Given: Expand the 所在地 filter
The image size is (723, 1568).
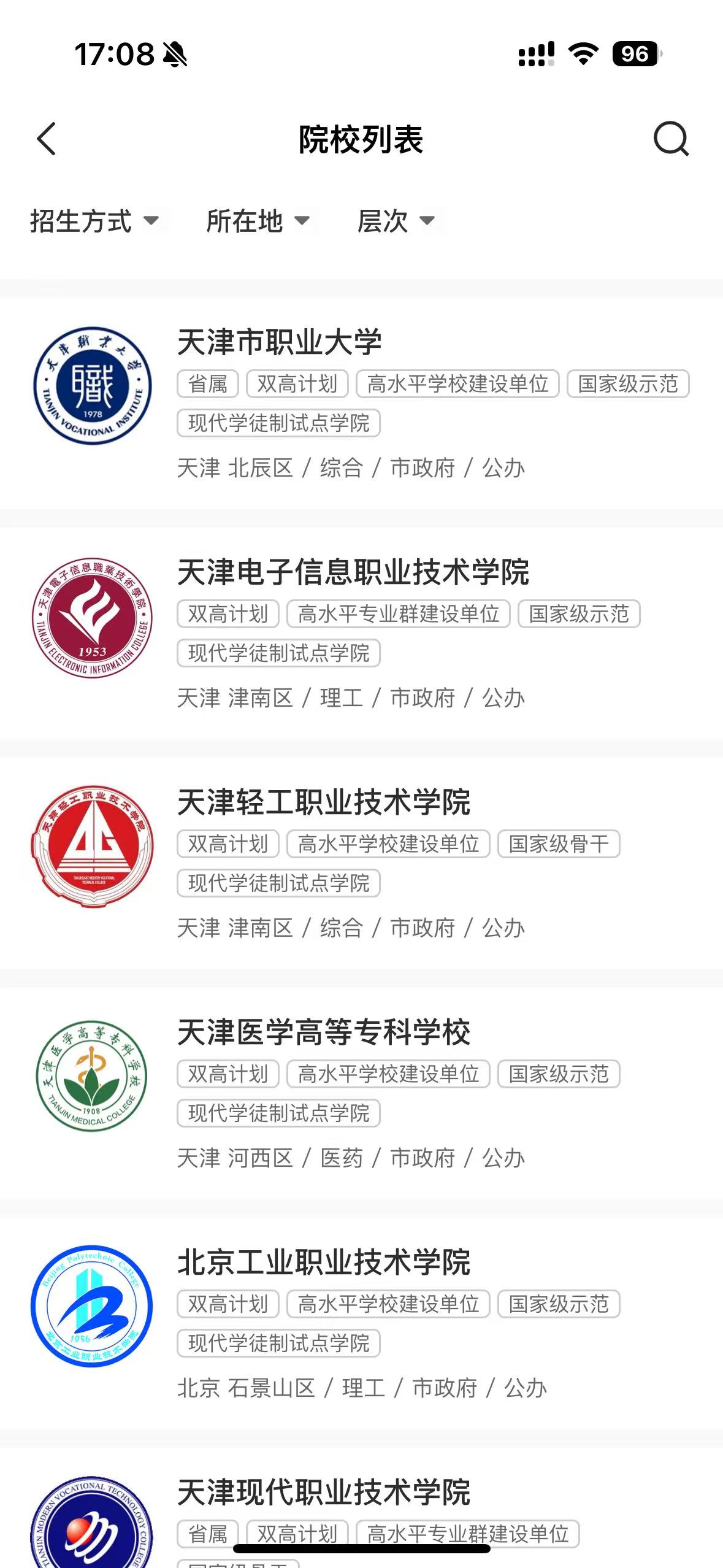Looking at the screenshot, I should coord(257,221).
